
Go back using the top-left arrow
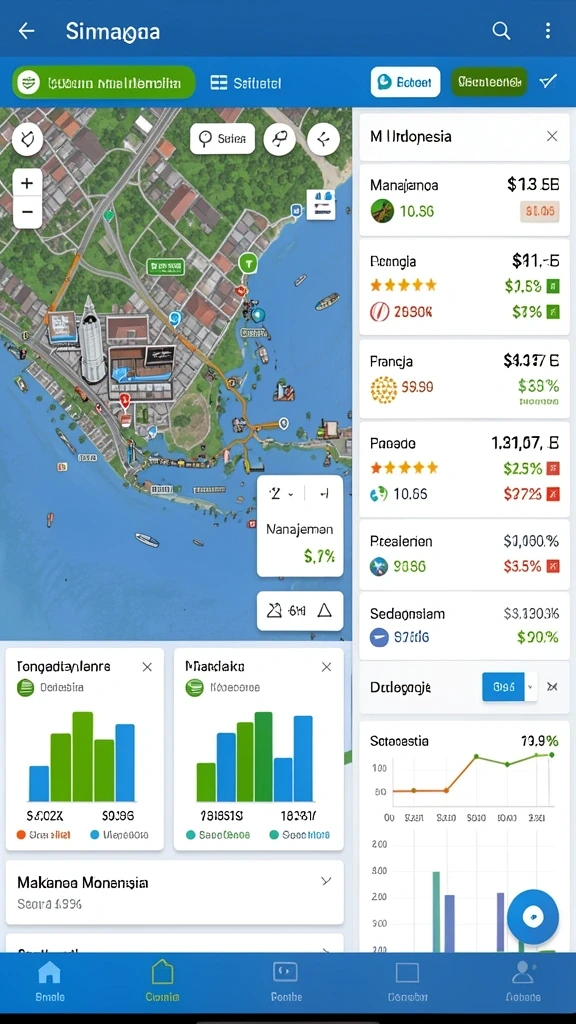26,31
